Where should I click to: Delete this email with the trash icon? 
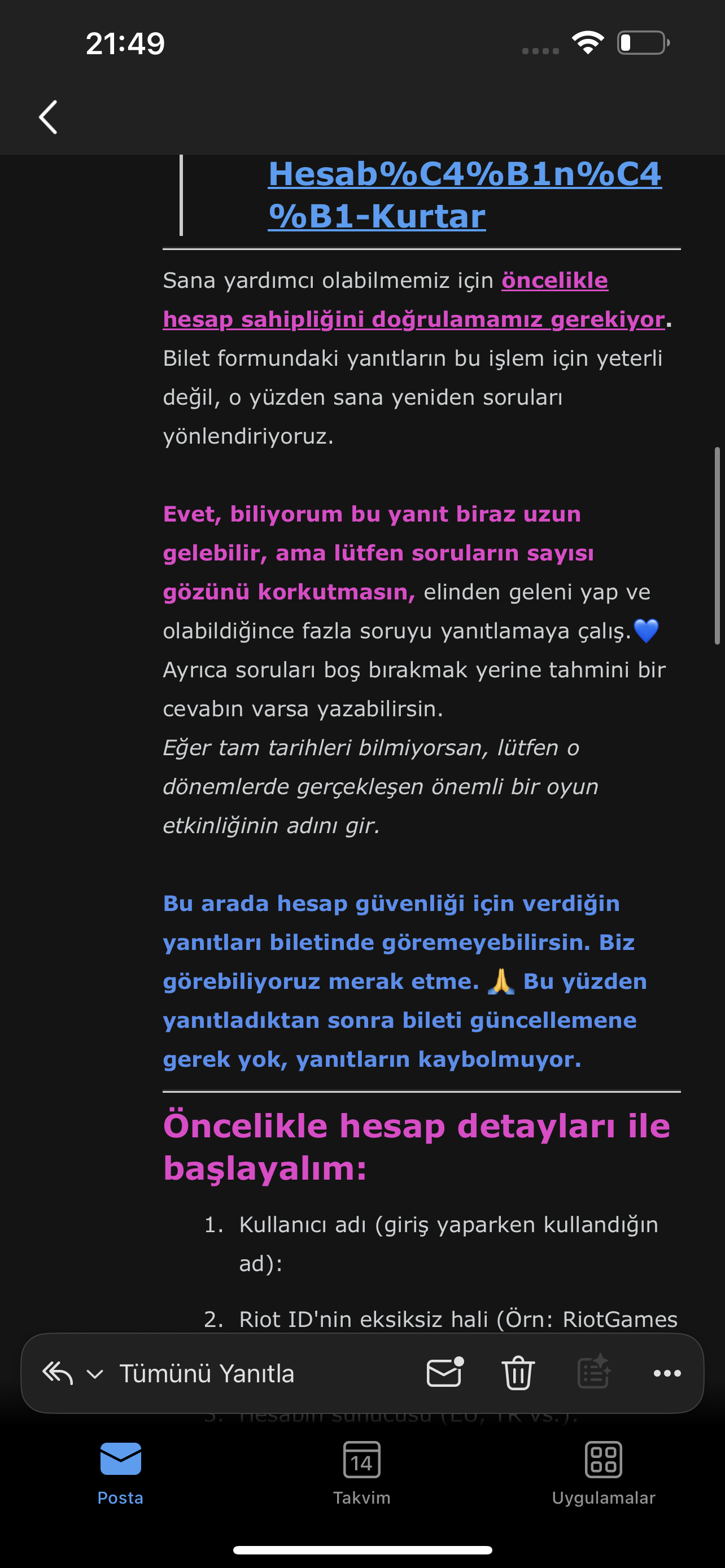(518, 1373)
